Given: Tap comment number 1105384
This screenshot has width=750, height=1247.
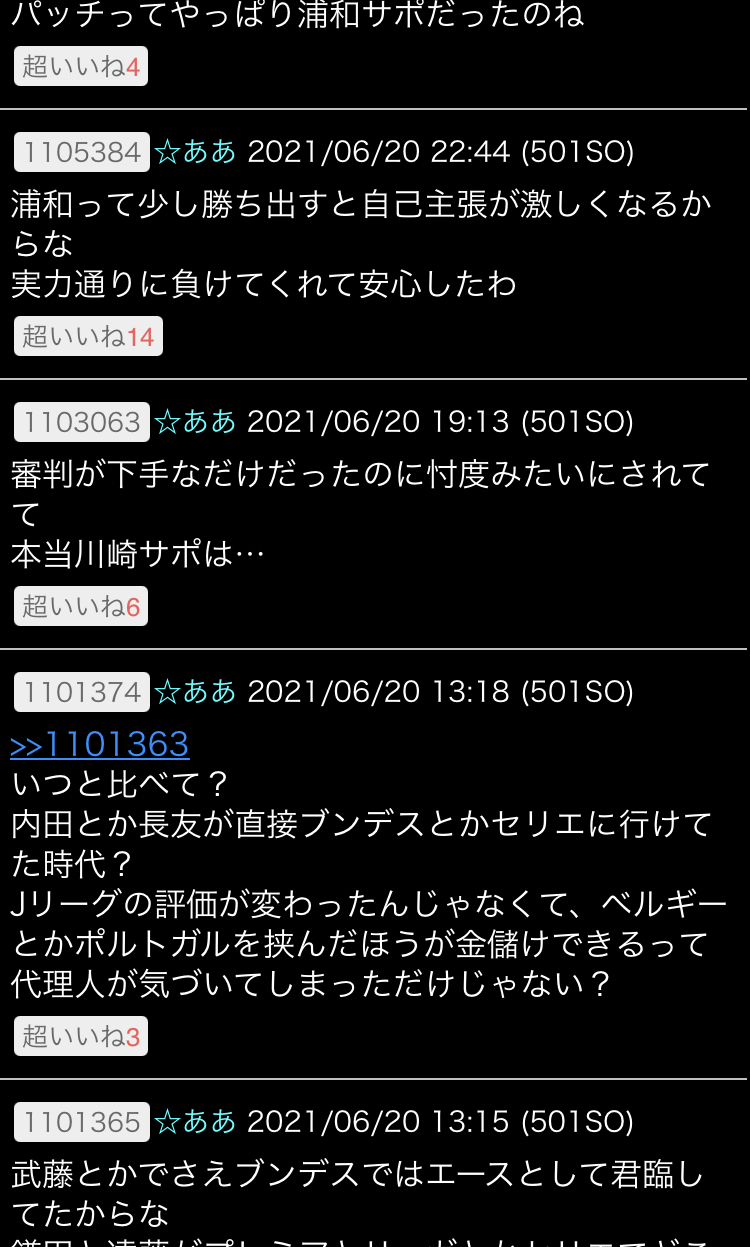Looking at the screenshot, I should coord(82,152).
